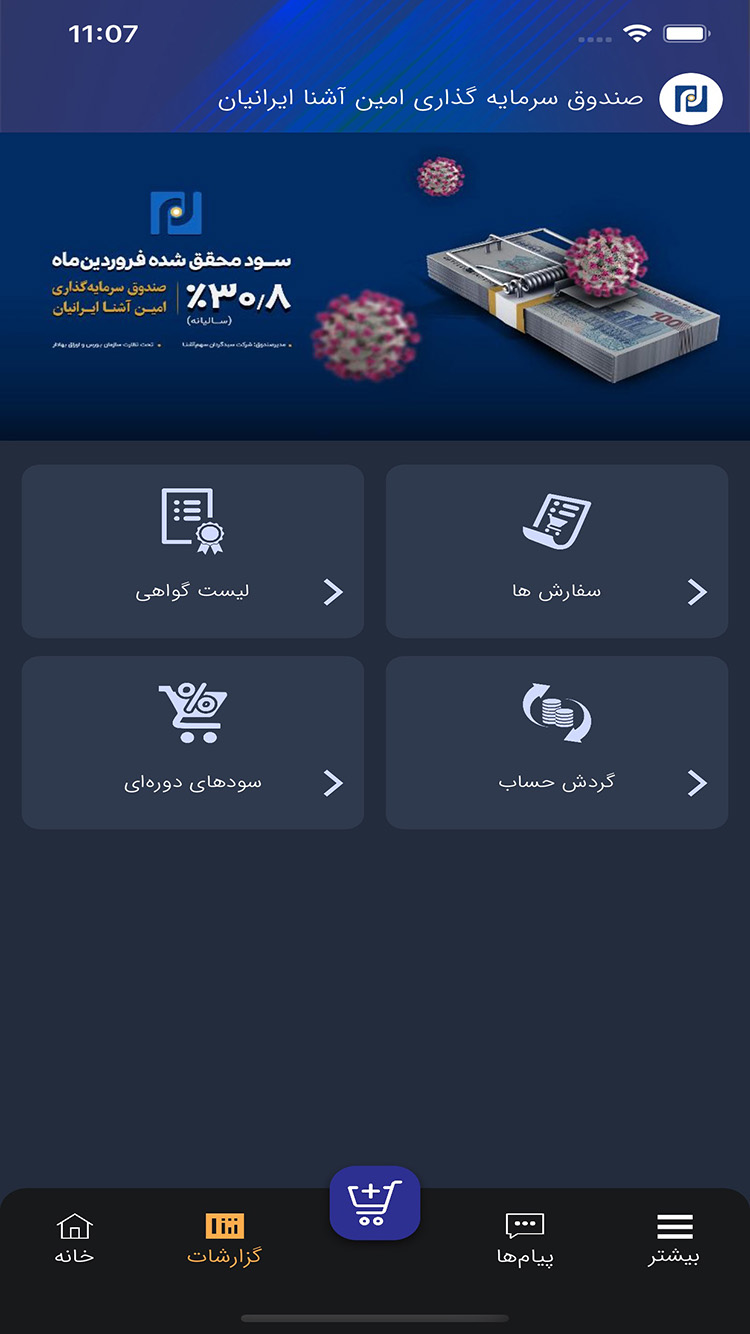Open the promotional profit banner
This screenshot has width=750, height=1334.
pos(375,286)
